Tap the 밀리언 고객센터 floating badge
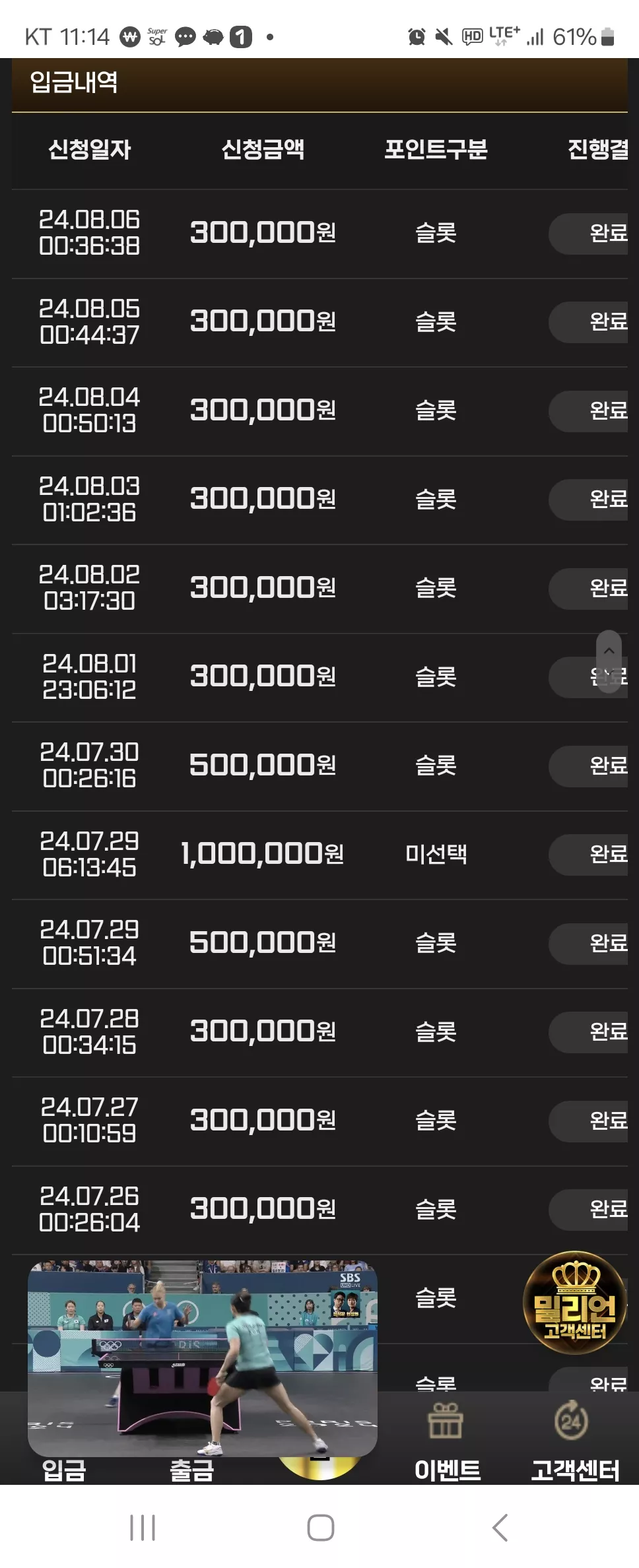This screenshot has height=1568, width=639. [574, 1302]
